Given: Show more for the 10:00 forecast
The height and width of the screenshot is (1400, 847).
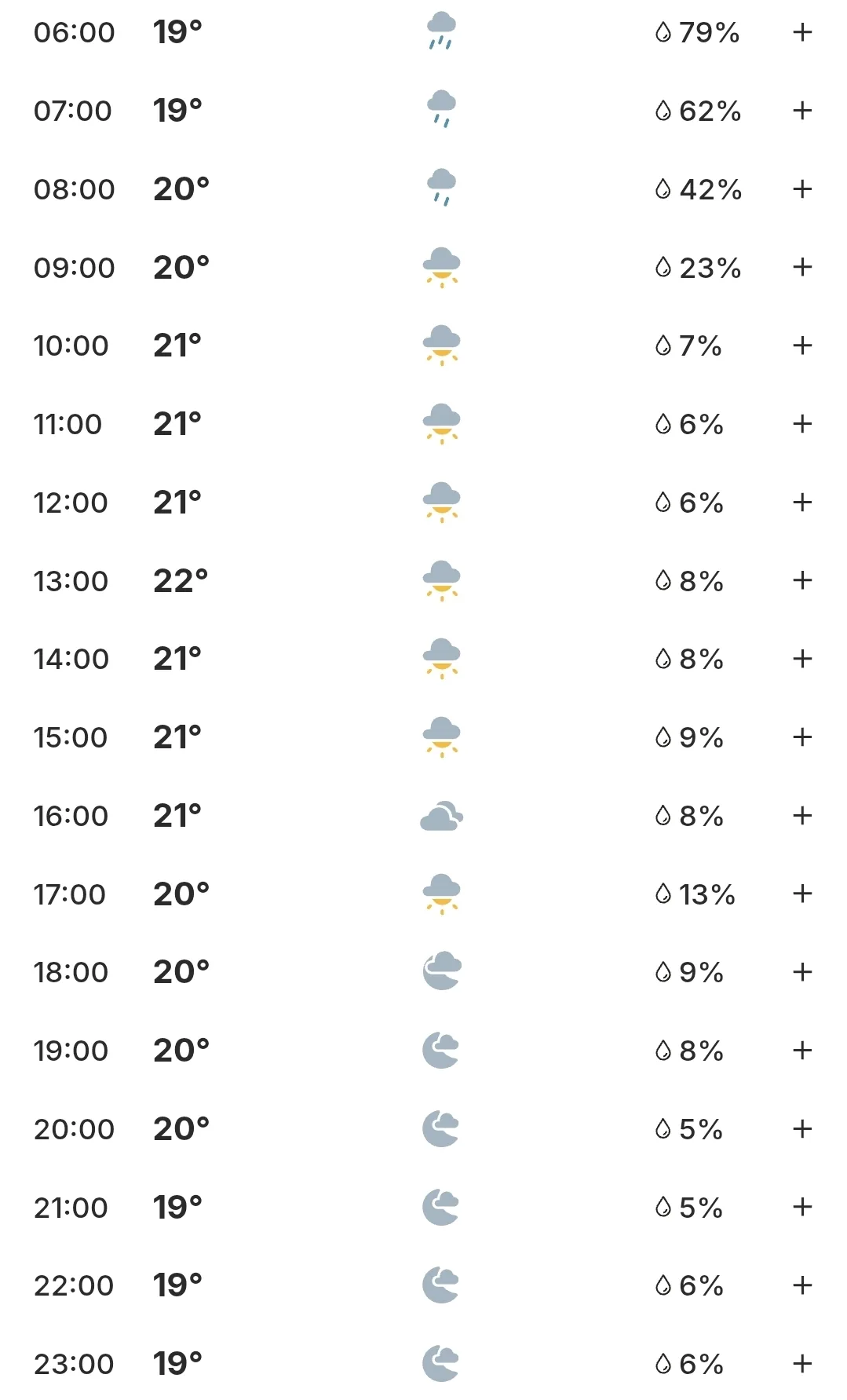Looking at the screenshot, I should point(801,345).
